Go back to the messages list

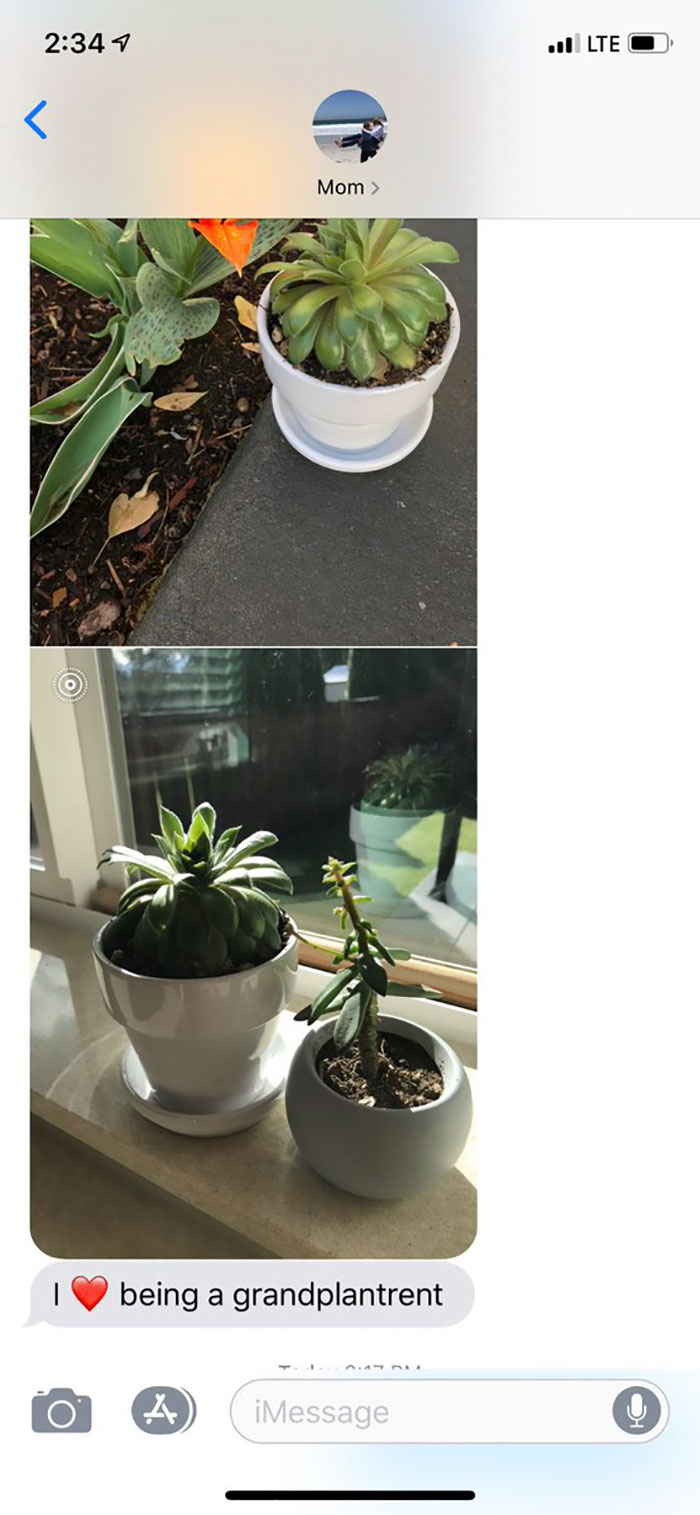[36, 121]
